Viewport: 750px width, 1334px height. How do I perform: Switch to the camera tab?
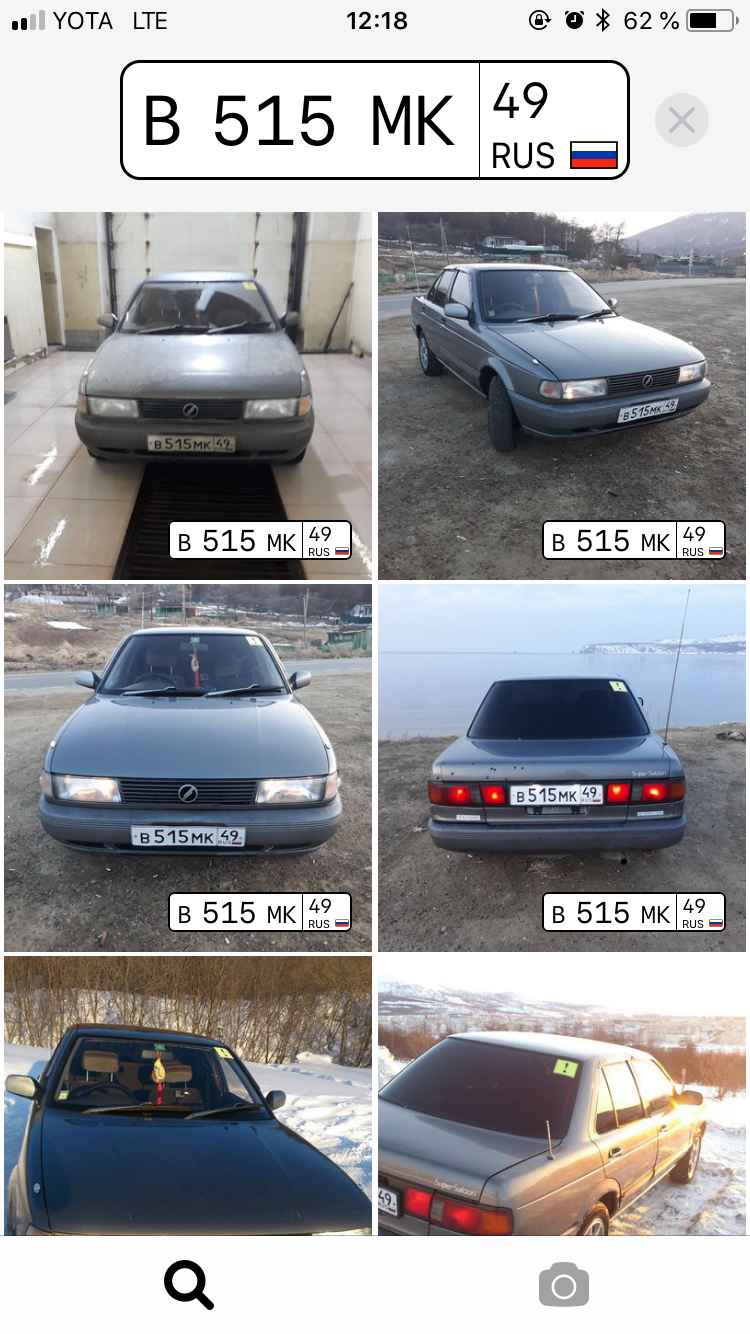click(x=563, y=1284)
